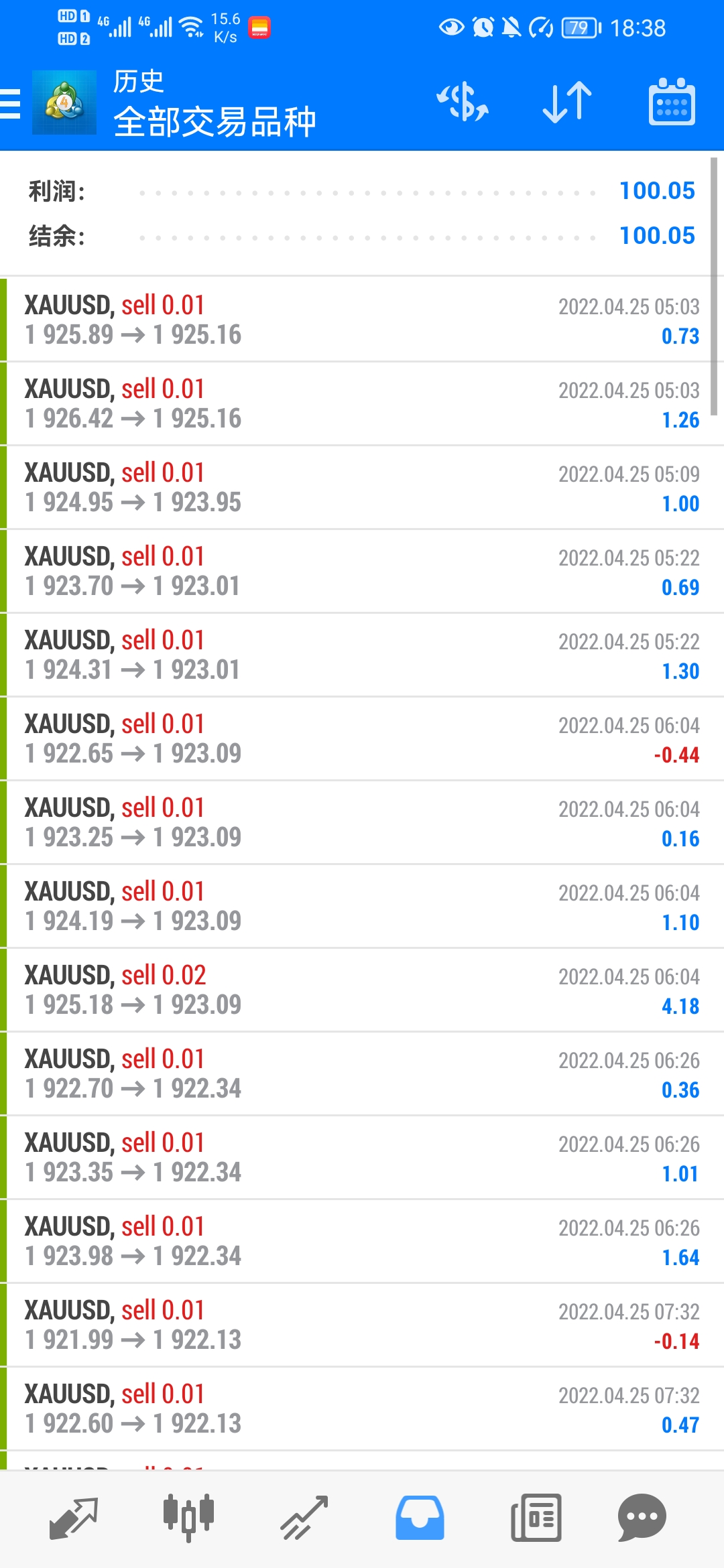Open the sort order arrows icon
724x1568 pixels.
[567, 103]
